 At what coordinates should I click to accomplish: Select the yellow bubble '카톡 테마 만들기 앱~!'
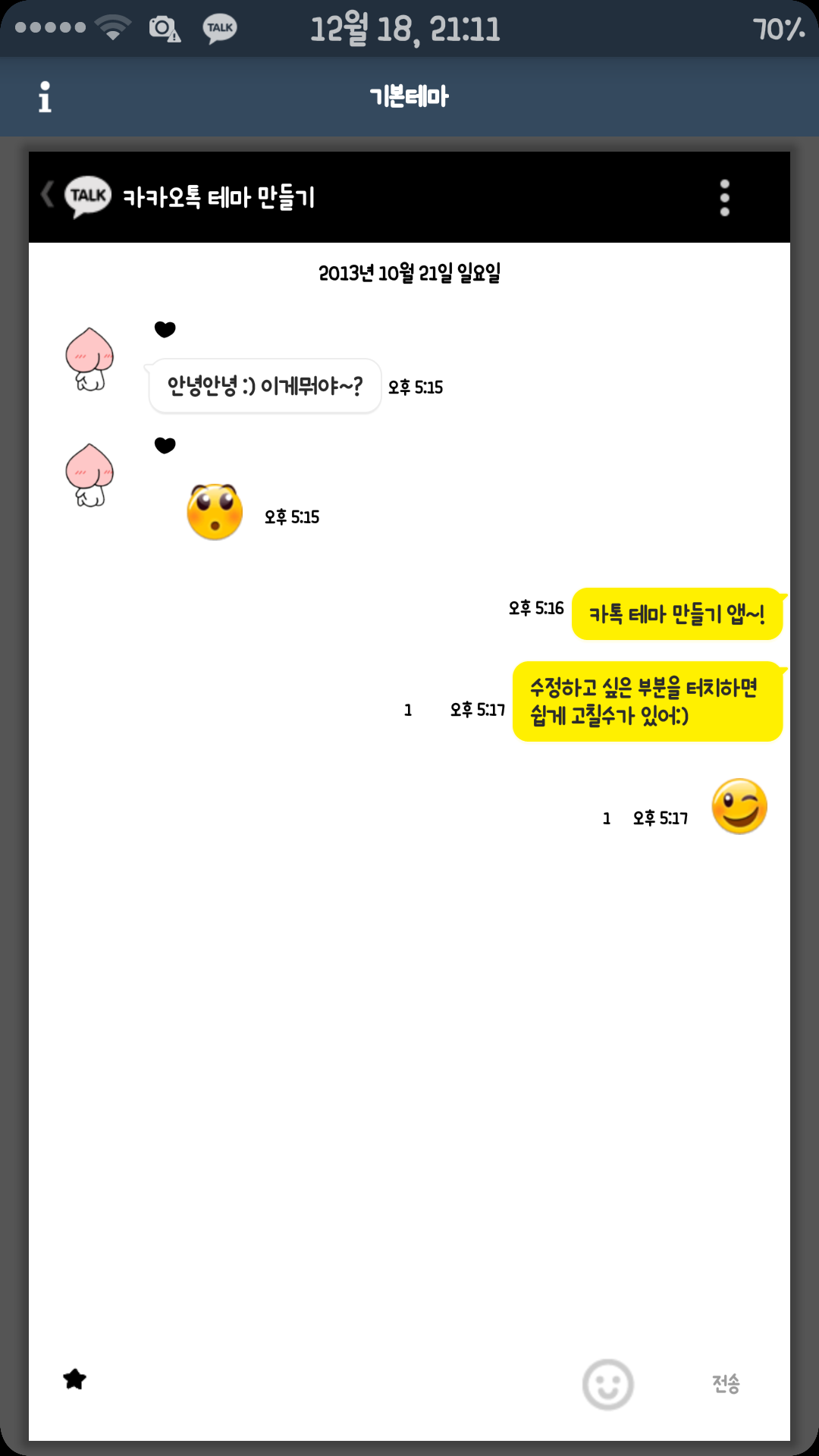[x=676, y=613]
